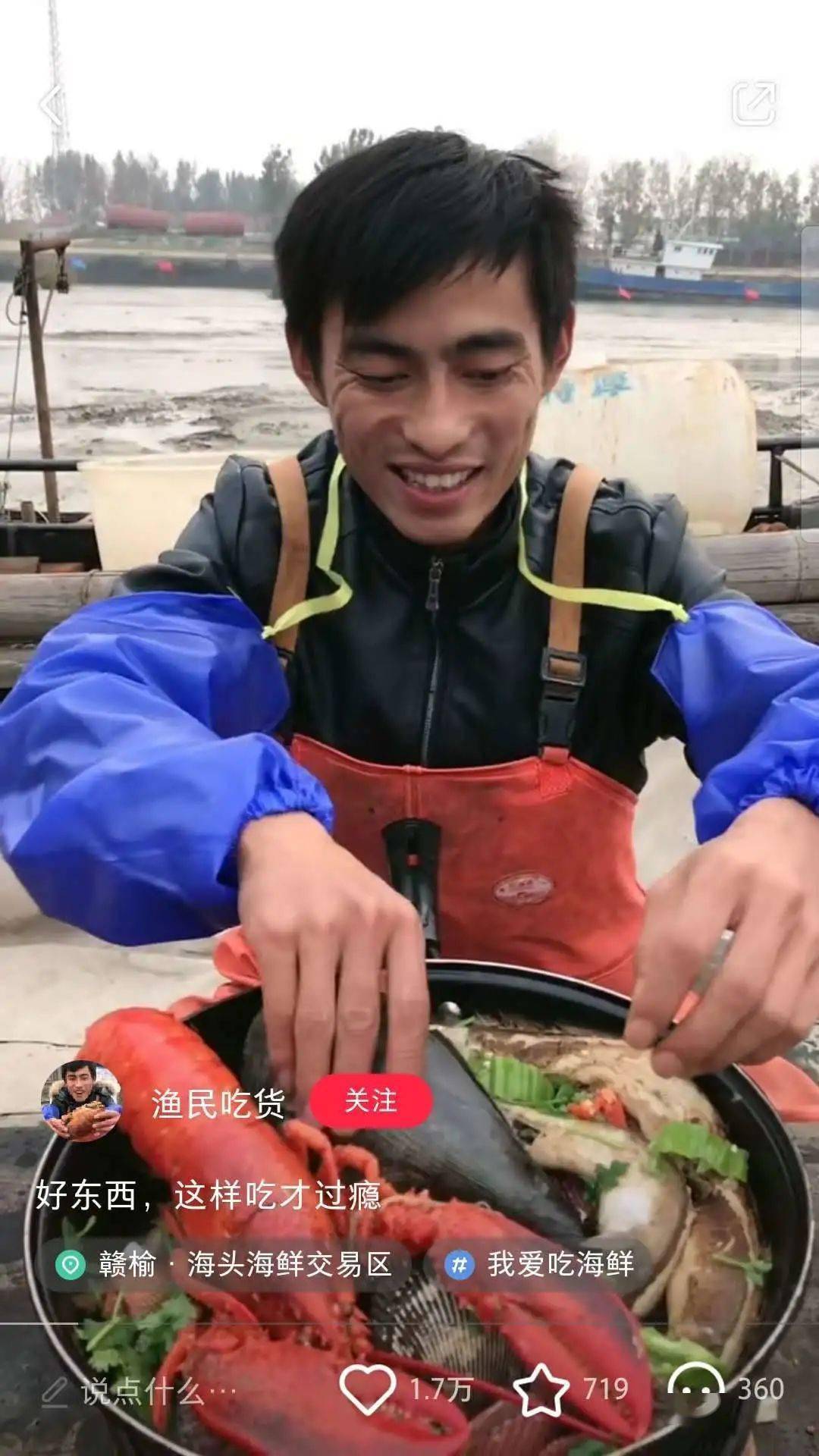Image resolution: width=819 pixels, height=1456 pixels.
Task: Open the comments showing 360
Action: 696,1389
